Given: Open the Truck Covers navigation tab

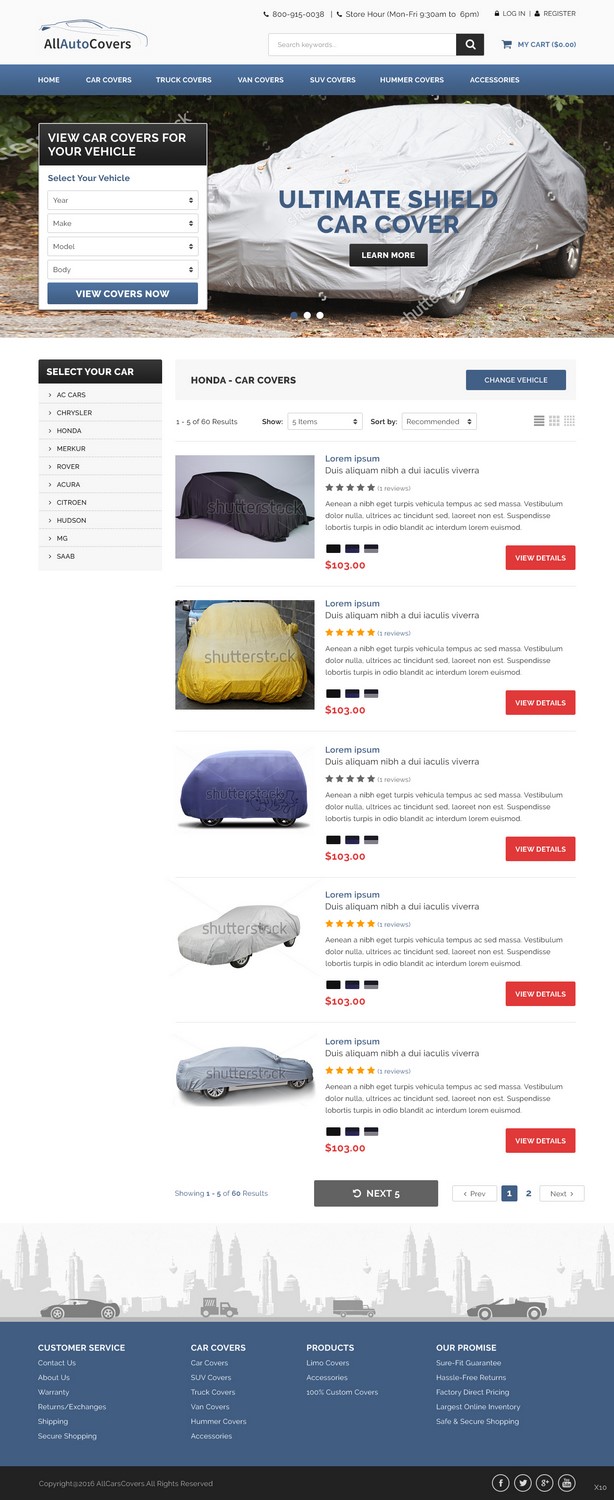Looking at the screenshot, I should tap(184, 80).
